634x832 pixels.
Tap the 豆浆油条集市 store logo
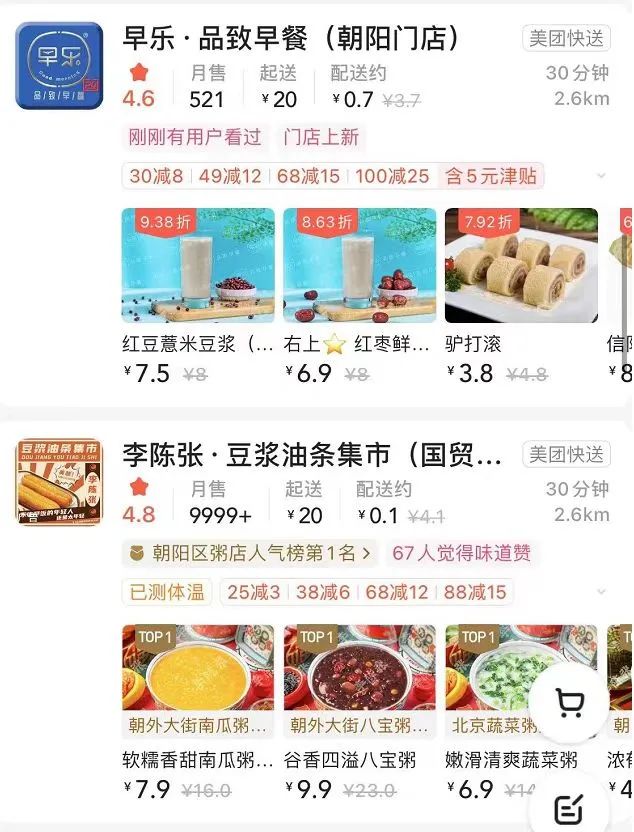59,482
